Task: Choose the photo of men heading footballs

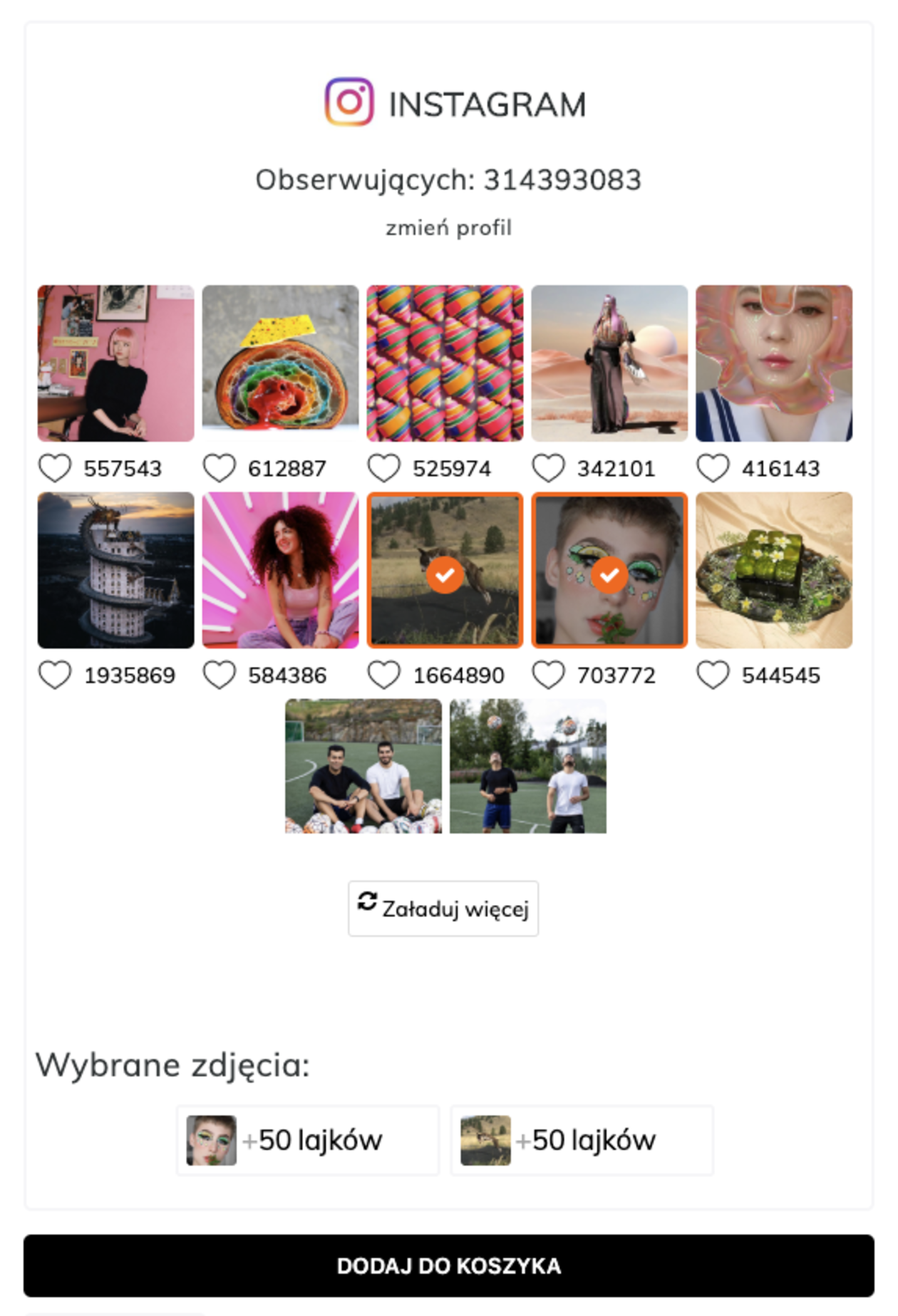Action: click(x=528, y=766)
